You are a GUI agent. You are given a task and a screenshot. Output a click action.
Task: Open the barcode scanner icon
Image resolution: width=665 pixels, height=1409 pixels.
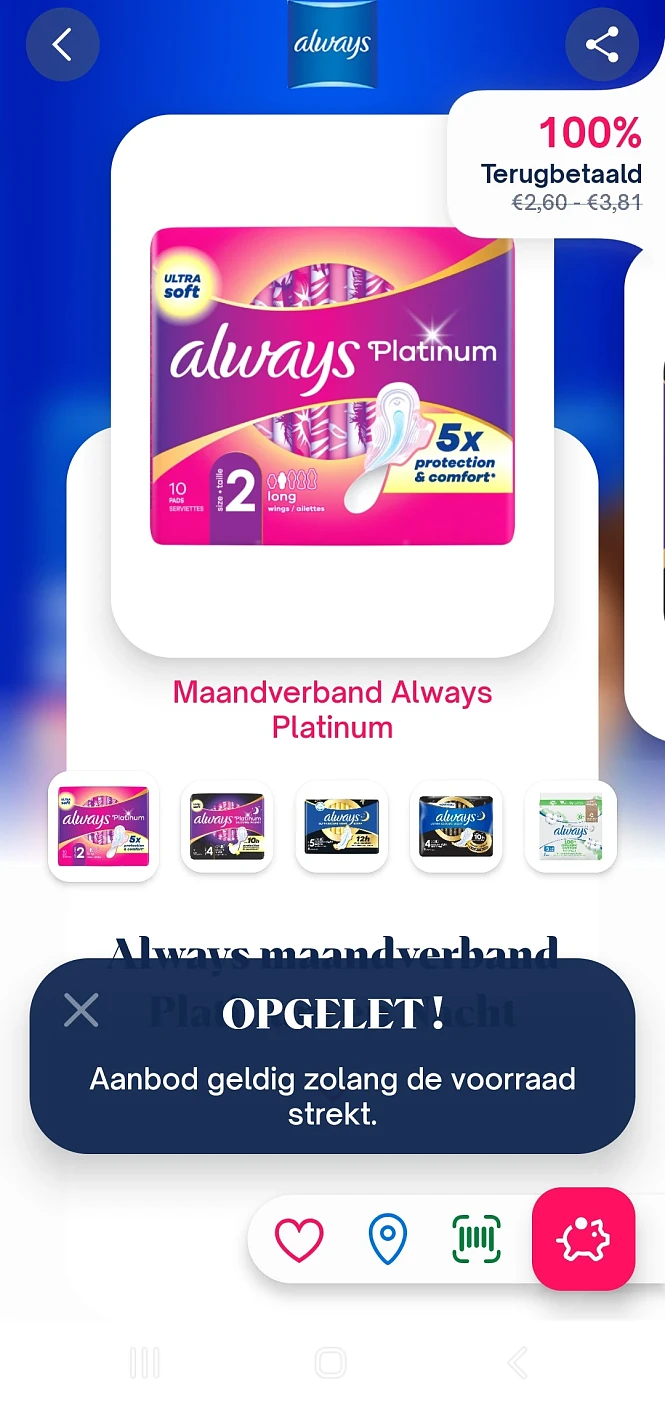tap(477, 1240)
